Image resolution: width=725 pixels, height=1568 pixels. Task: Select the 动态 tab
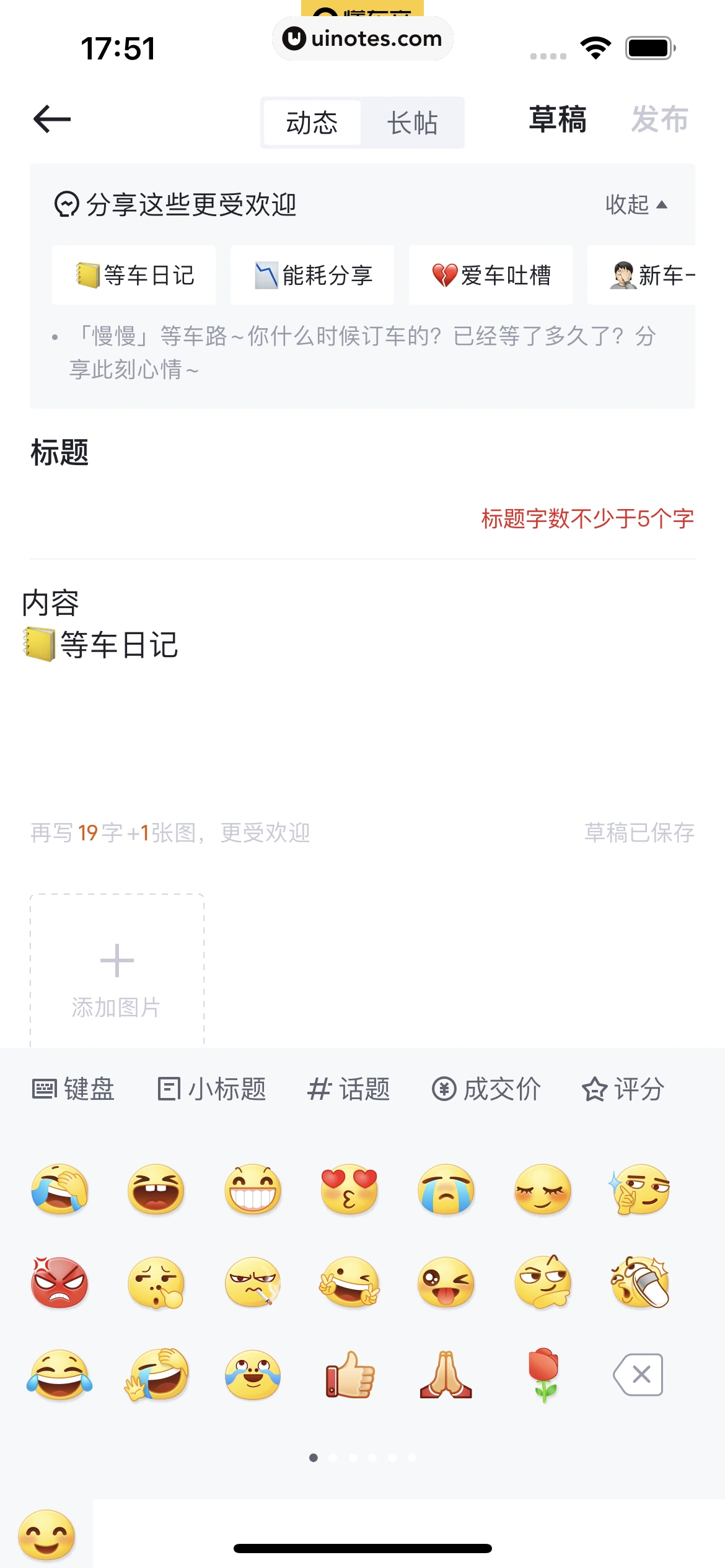(x=312, y=123)
